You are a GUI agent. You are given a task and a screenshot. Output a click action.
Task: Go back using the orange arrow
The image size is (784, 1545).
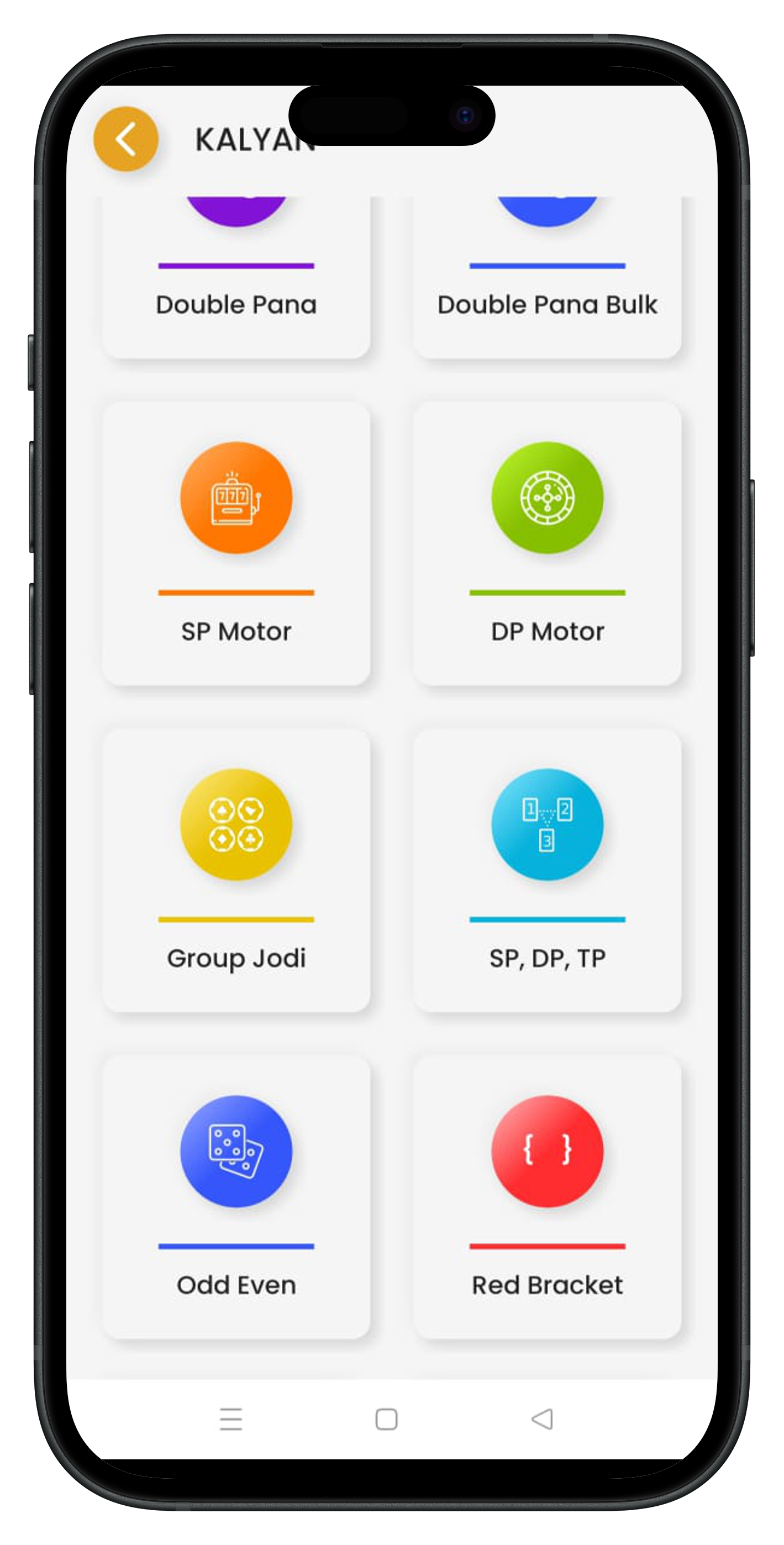click(x=126, y=139)
